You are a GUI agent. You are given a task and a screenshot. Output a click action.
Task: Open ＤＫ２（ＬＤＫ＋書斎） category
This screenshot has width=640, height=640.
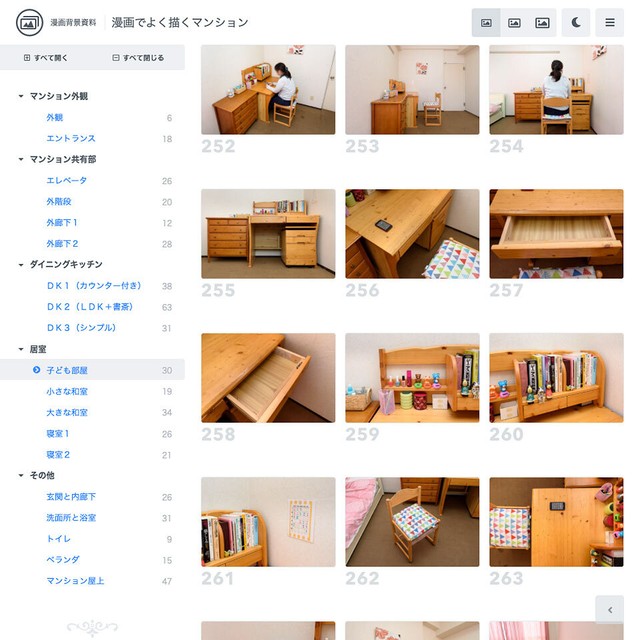coord(90,307)
